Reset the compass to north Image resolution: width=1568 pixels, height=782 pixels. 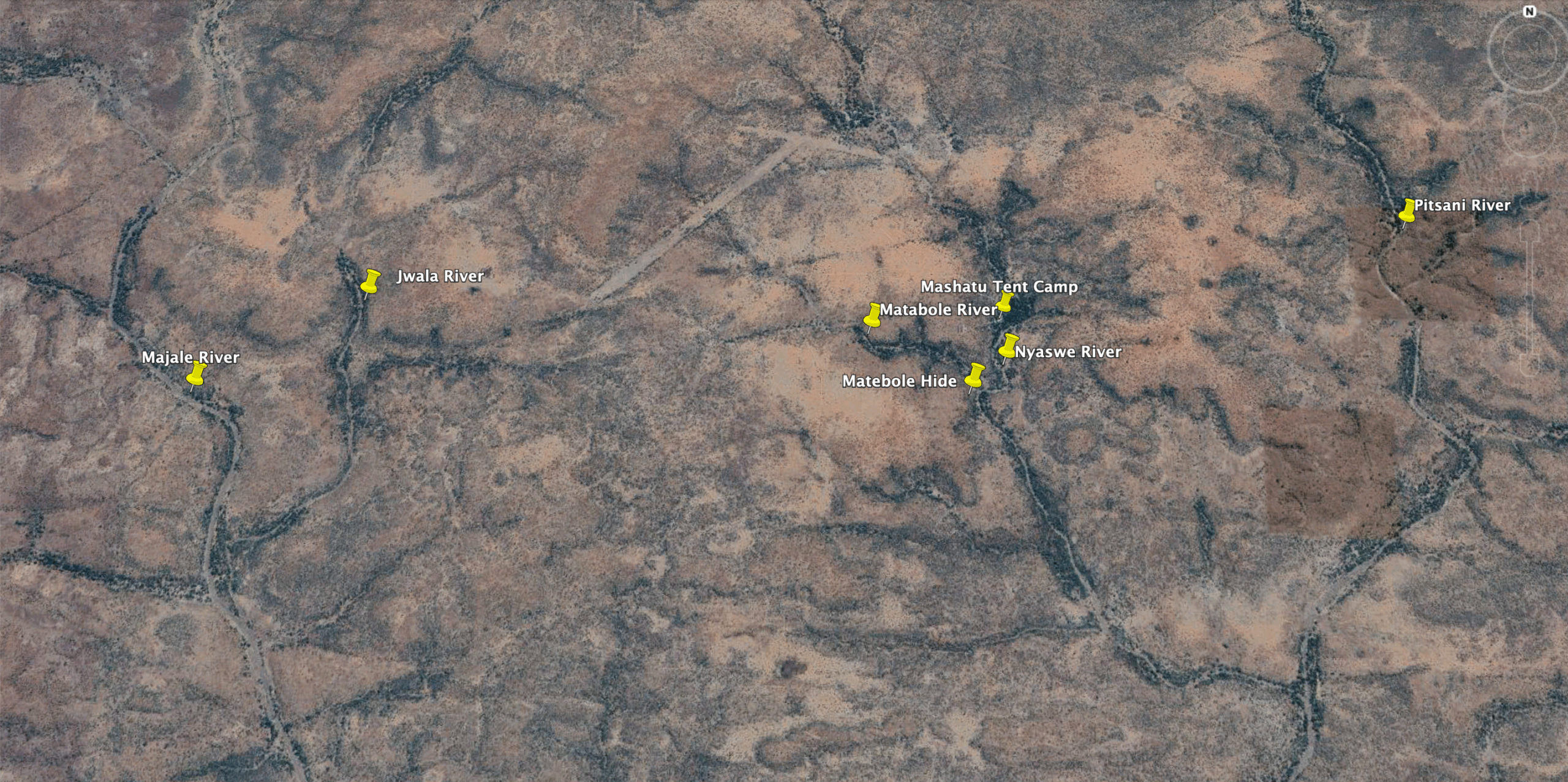pyautogui.click(x=1529, y=12)
